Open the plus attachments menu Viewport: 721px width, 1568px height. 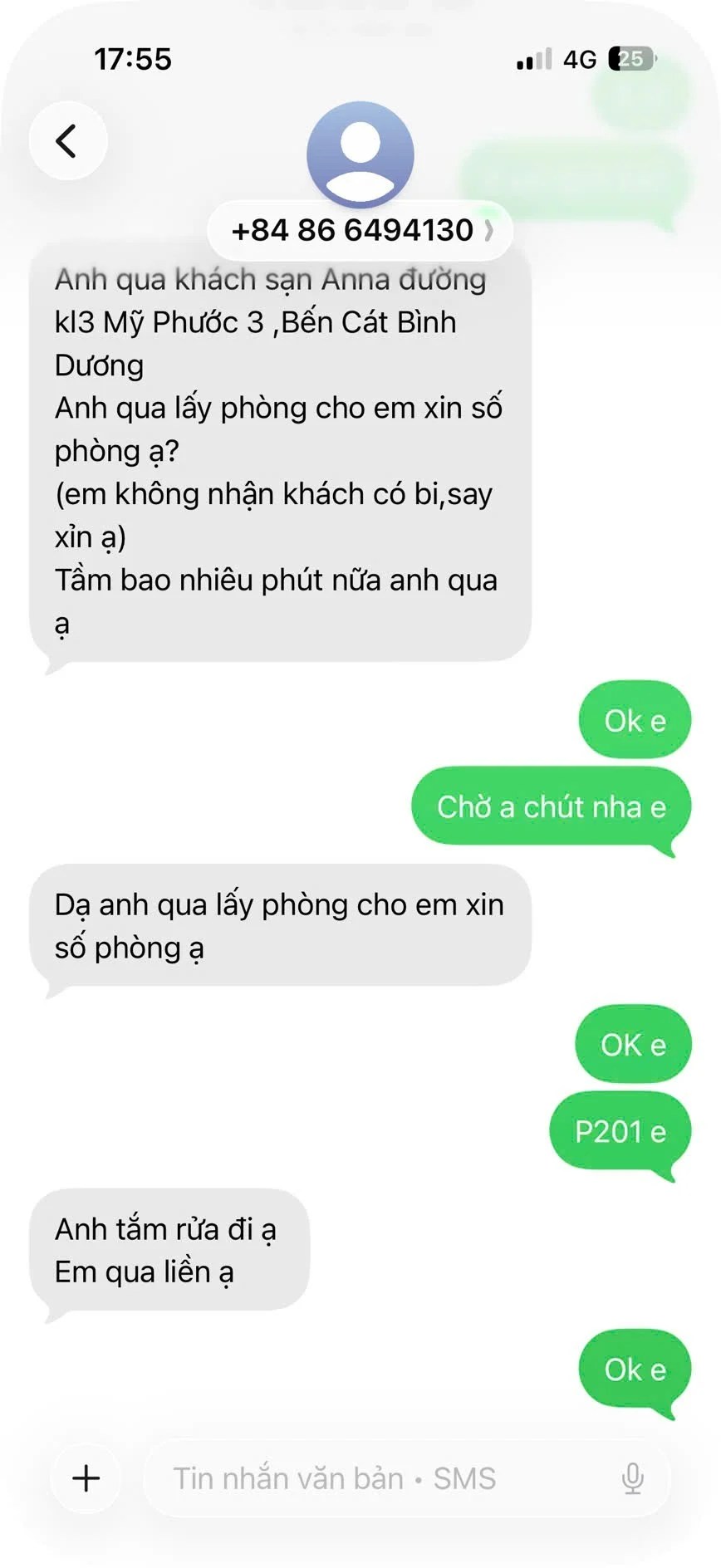click(86, 1478)
